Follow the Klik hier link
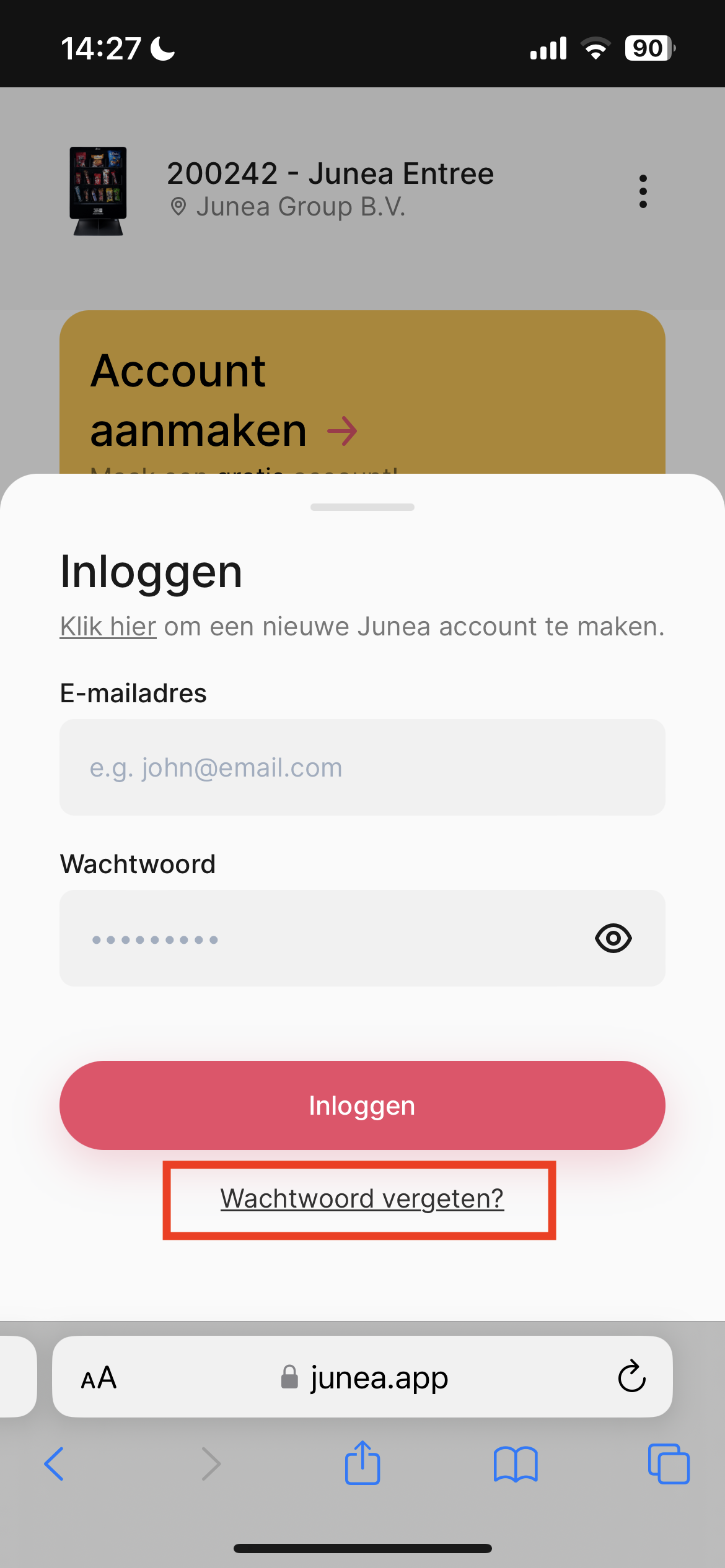The image size is (725, 1568). (108, 627)
